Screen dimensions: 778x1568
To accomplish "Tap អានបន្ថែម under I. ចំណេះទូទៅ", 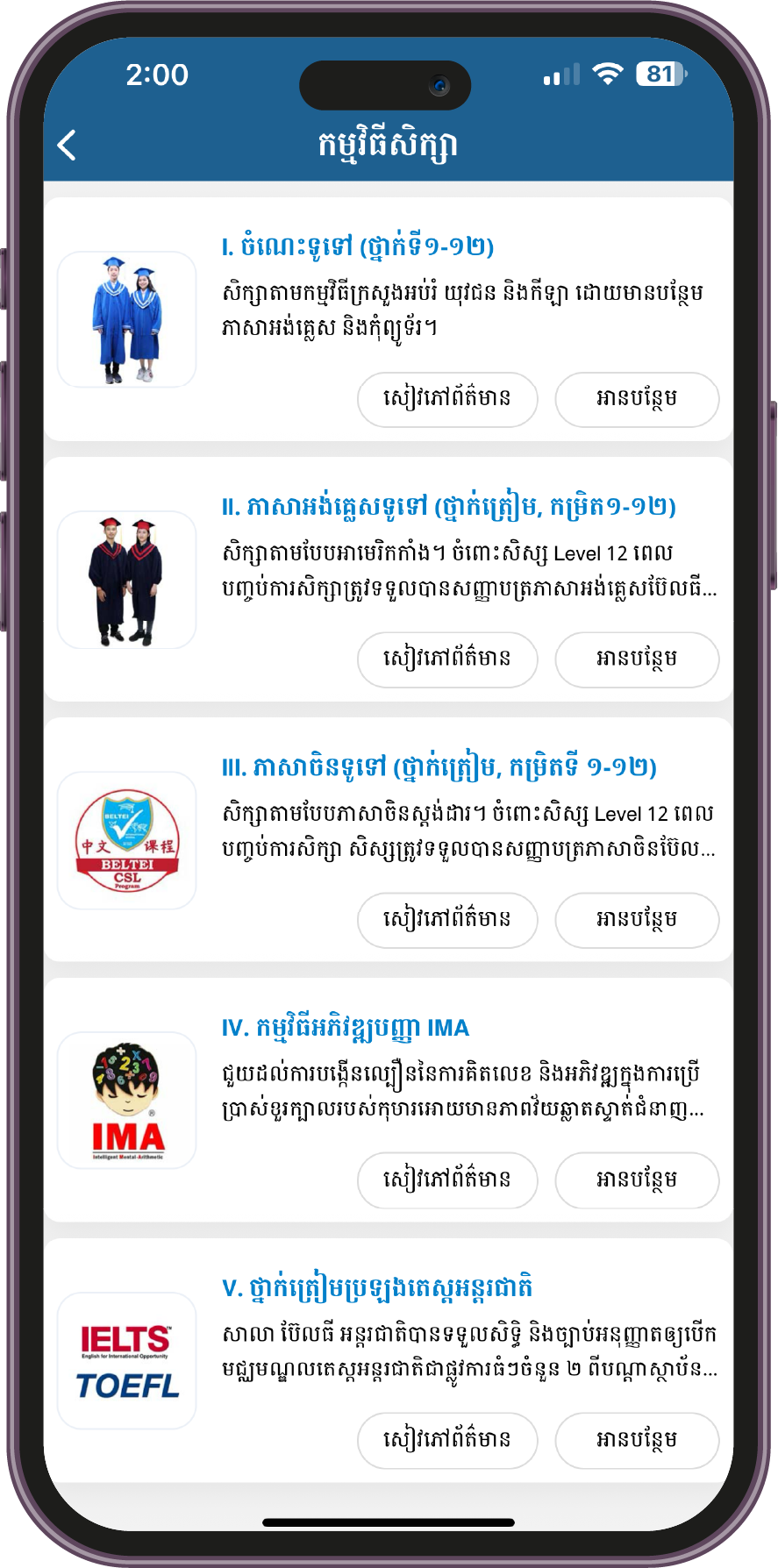I will click(637, 399).
